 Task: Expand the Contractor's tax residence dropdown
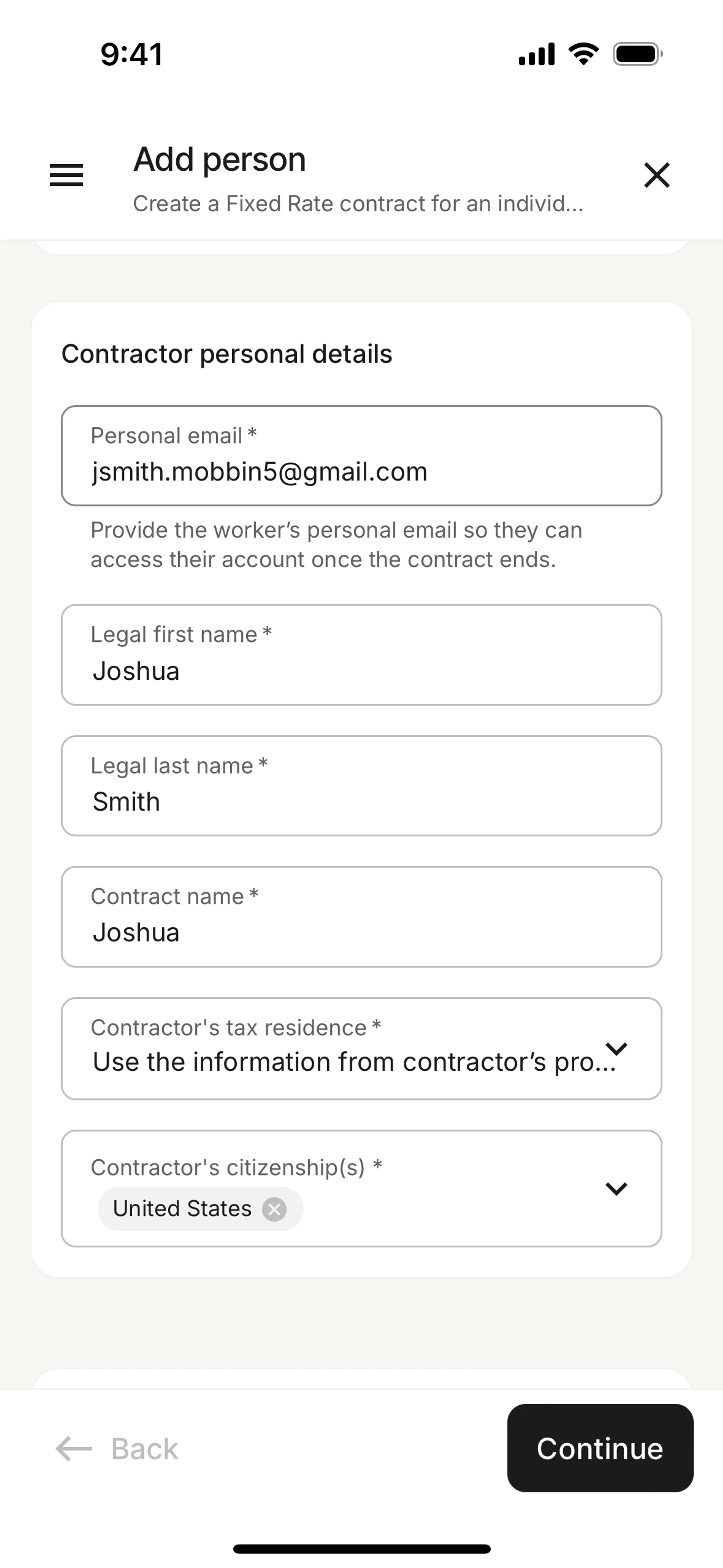click(616, 1049)
